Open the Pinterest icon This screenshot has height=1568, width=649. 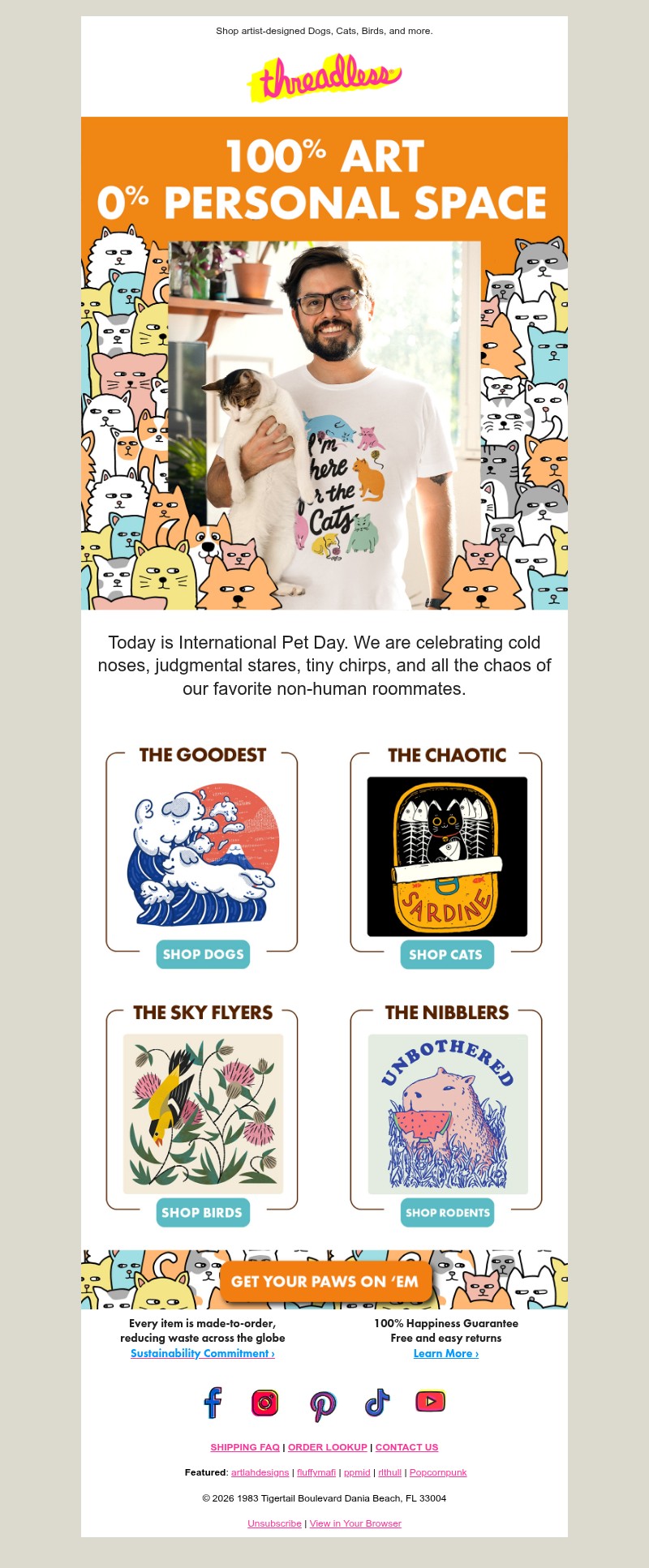pos(323,1404)
